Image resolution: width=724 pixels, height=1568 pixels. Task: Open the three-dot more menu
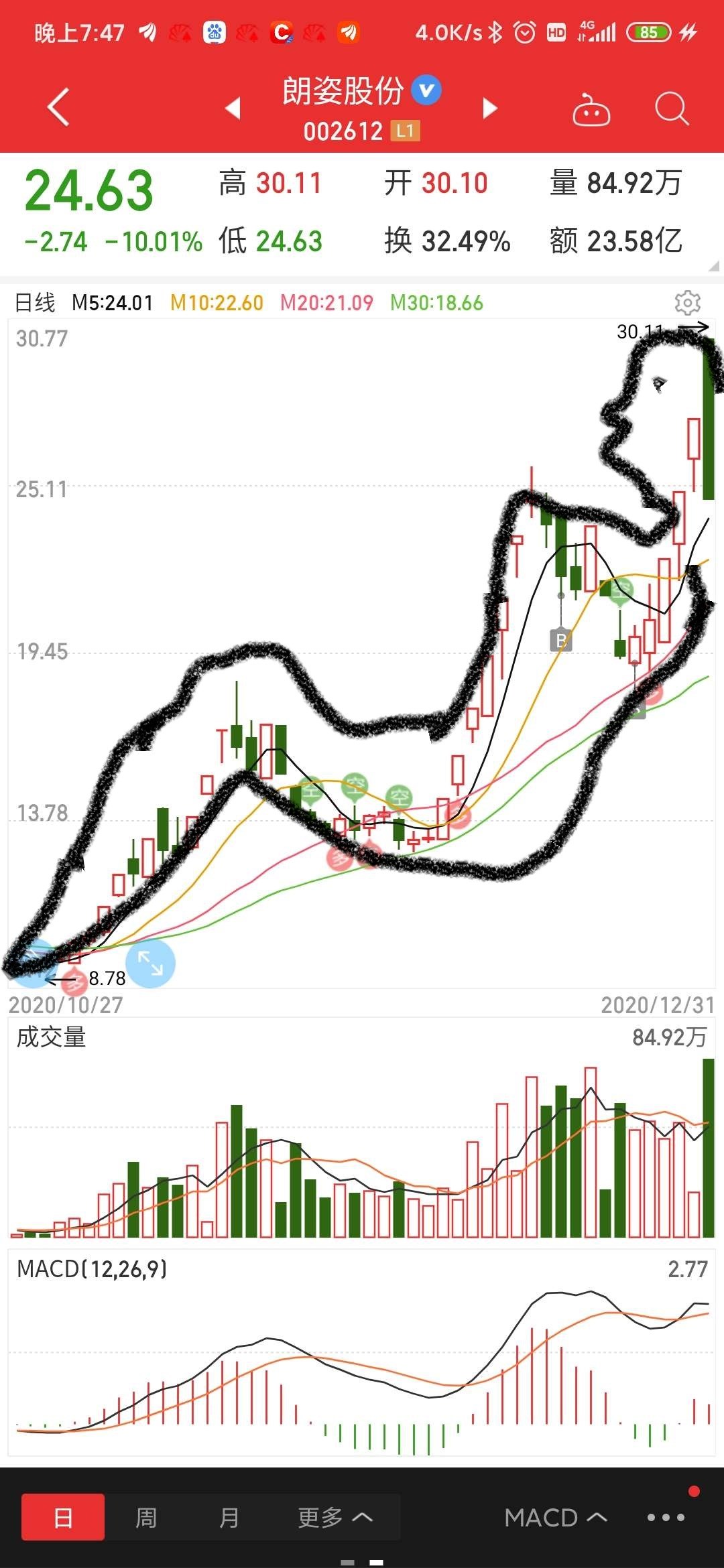tap(666, 1518)
